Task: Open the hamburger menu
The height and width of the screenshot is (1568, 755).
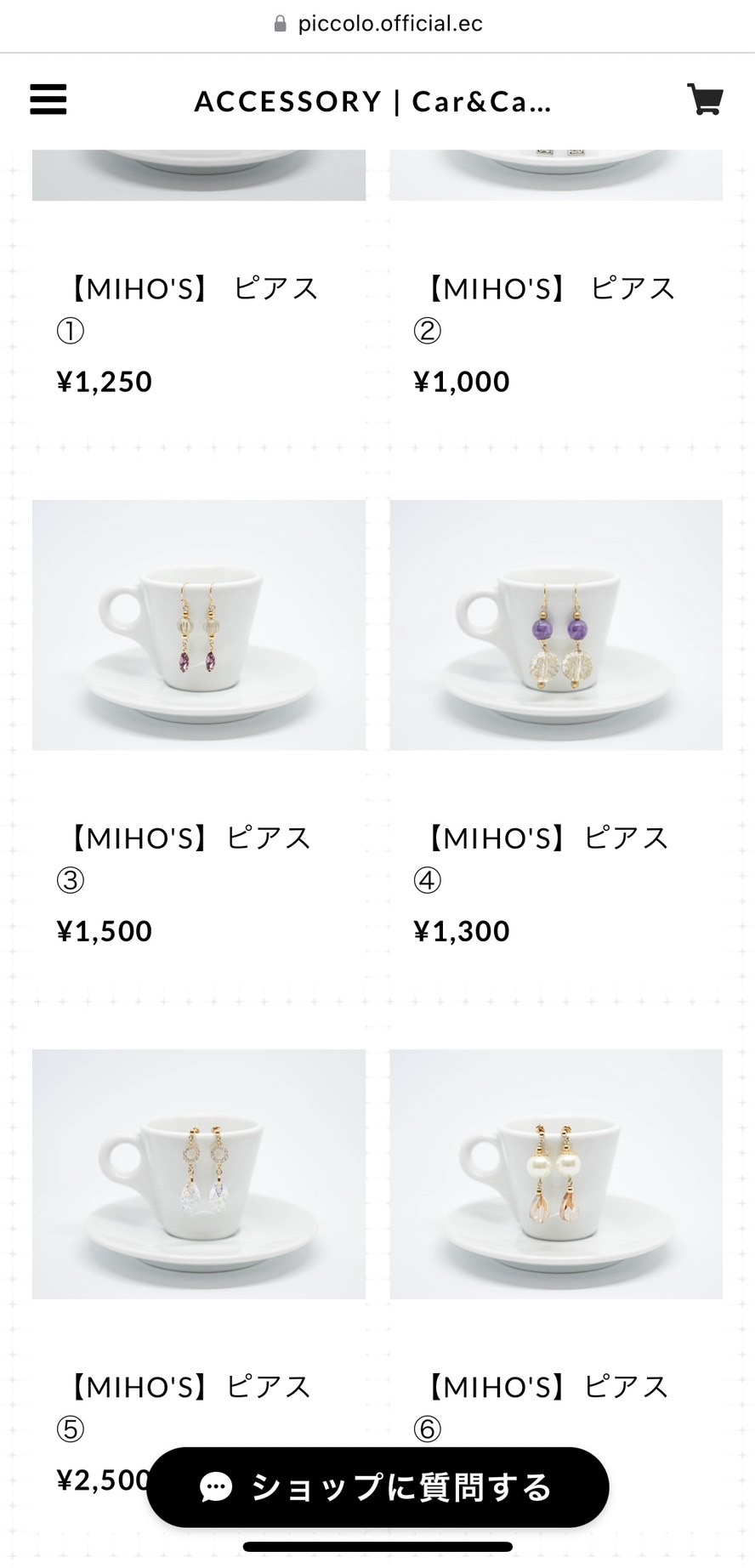Action: [48, 100]
